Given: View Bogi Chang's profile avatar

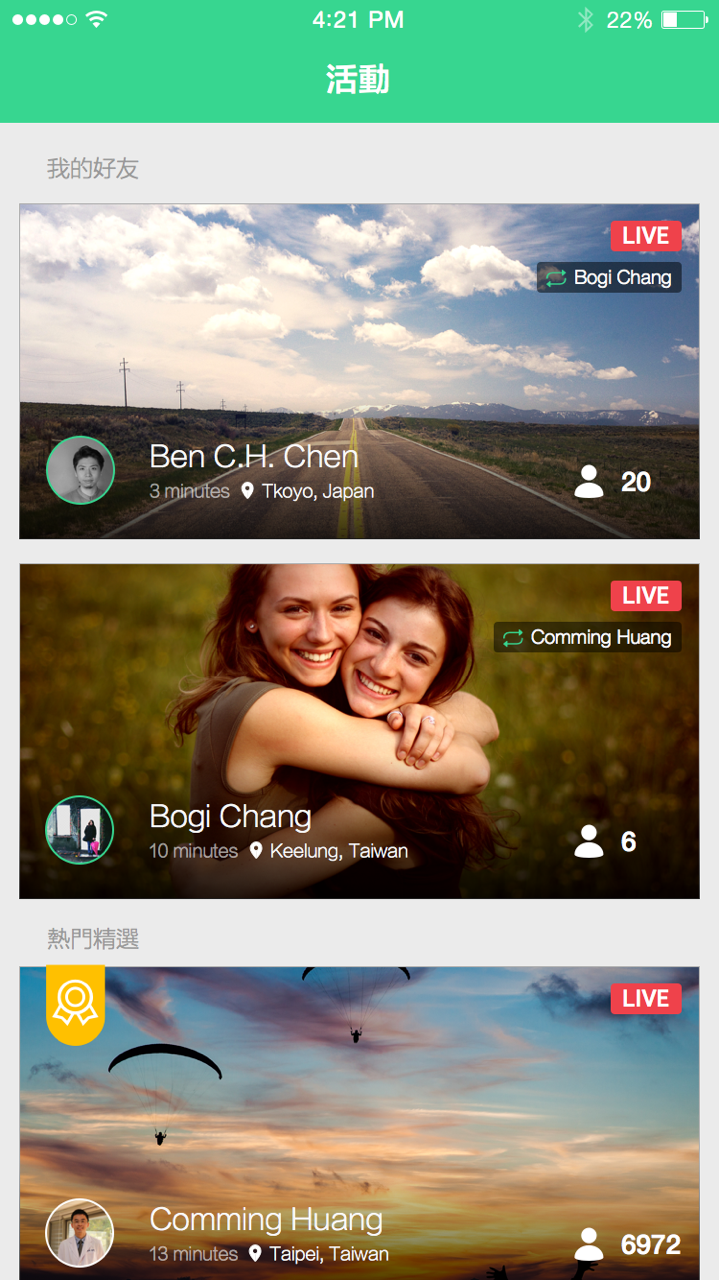Looking at the screenshot, I should pyautogui.click(x=80, y=830).
